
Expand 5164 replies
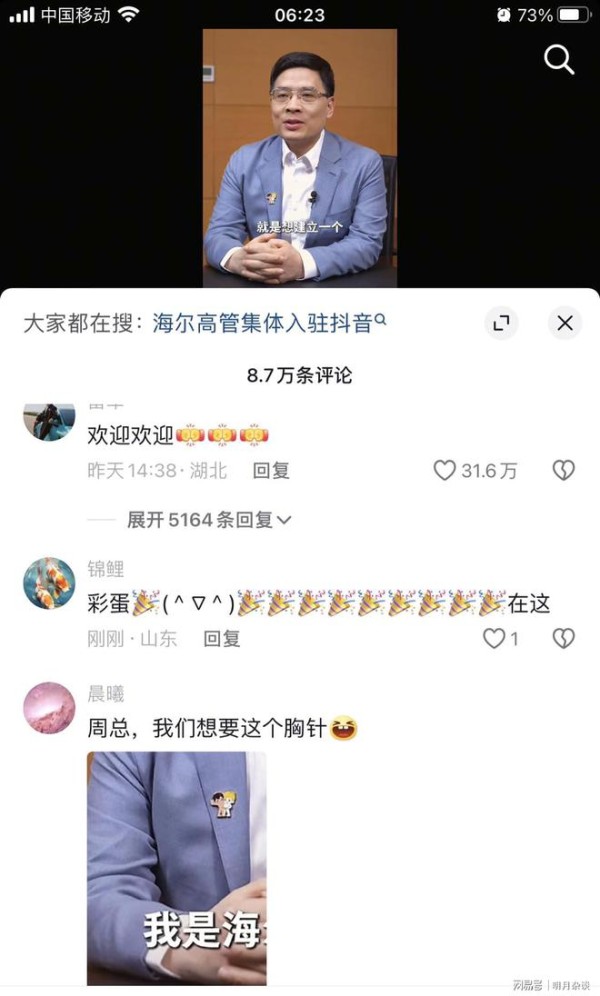click(209, 520)
